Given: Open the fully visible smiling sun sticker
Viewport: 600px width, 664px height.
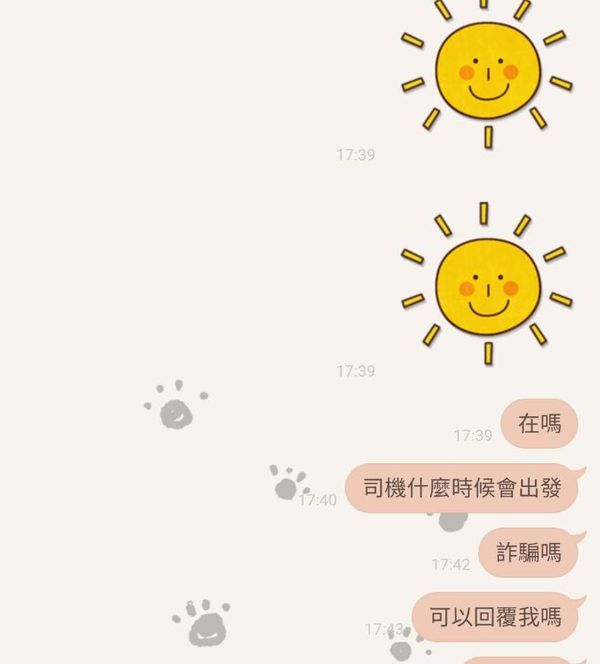Looking at the screenshot, I should (x=487, y=283).
